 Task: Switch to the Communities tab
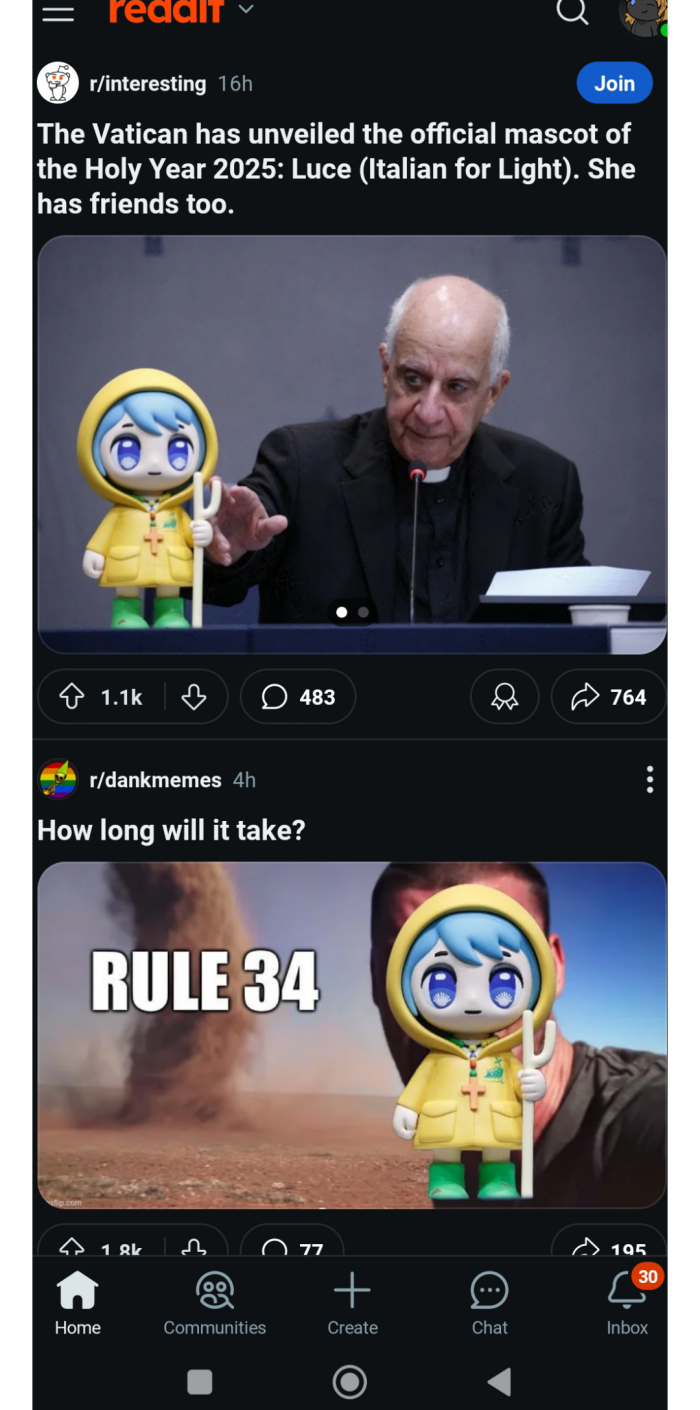(x=215, y=1303)
